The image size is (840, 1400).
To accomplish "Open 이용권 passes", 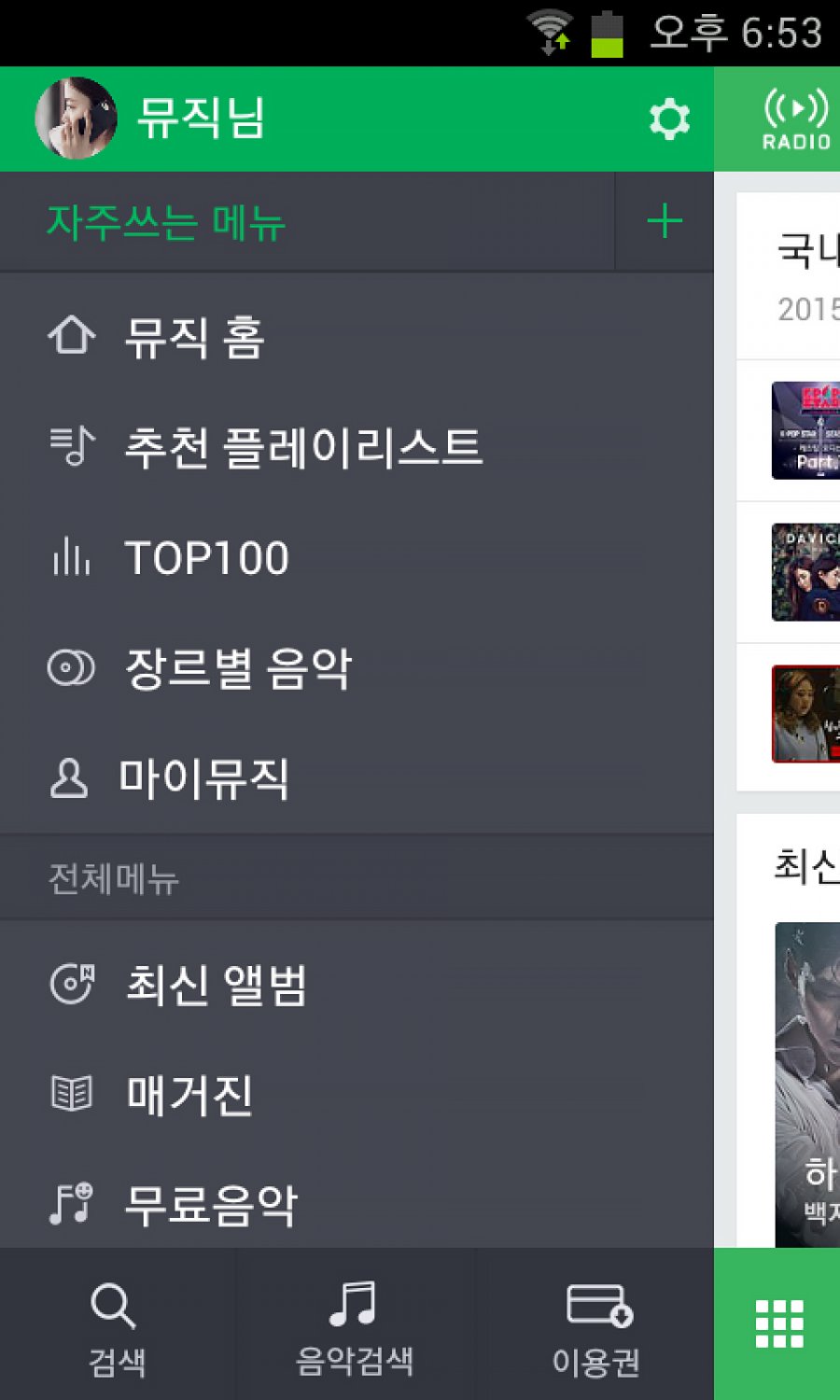I will [x=595, y=1325].
